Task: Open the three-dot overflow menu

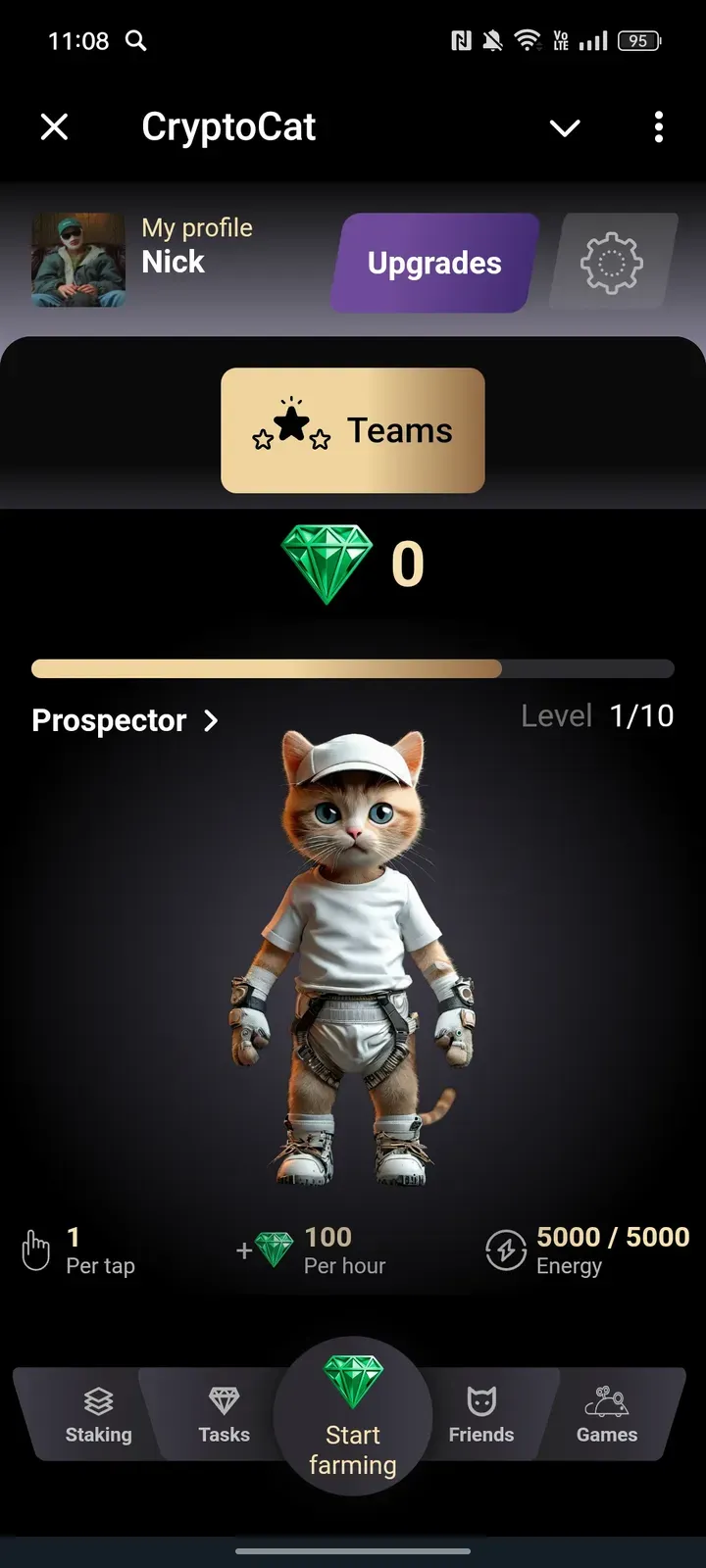Action: [x=658, y=126]
